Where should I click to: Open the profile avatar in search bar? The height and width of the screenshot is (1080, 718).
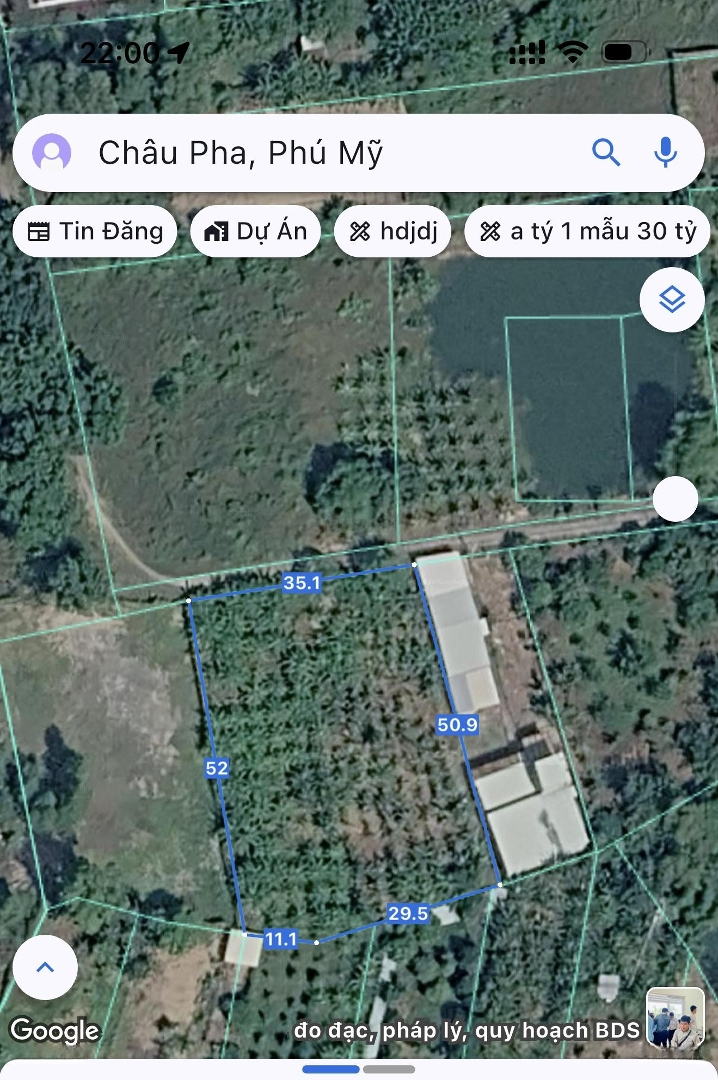tap(52, 153)
